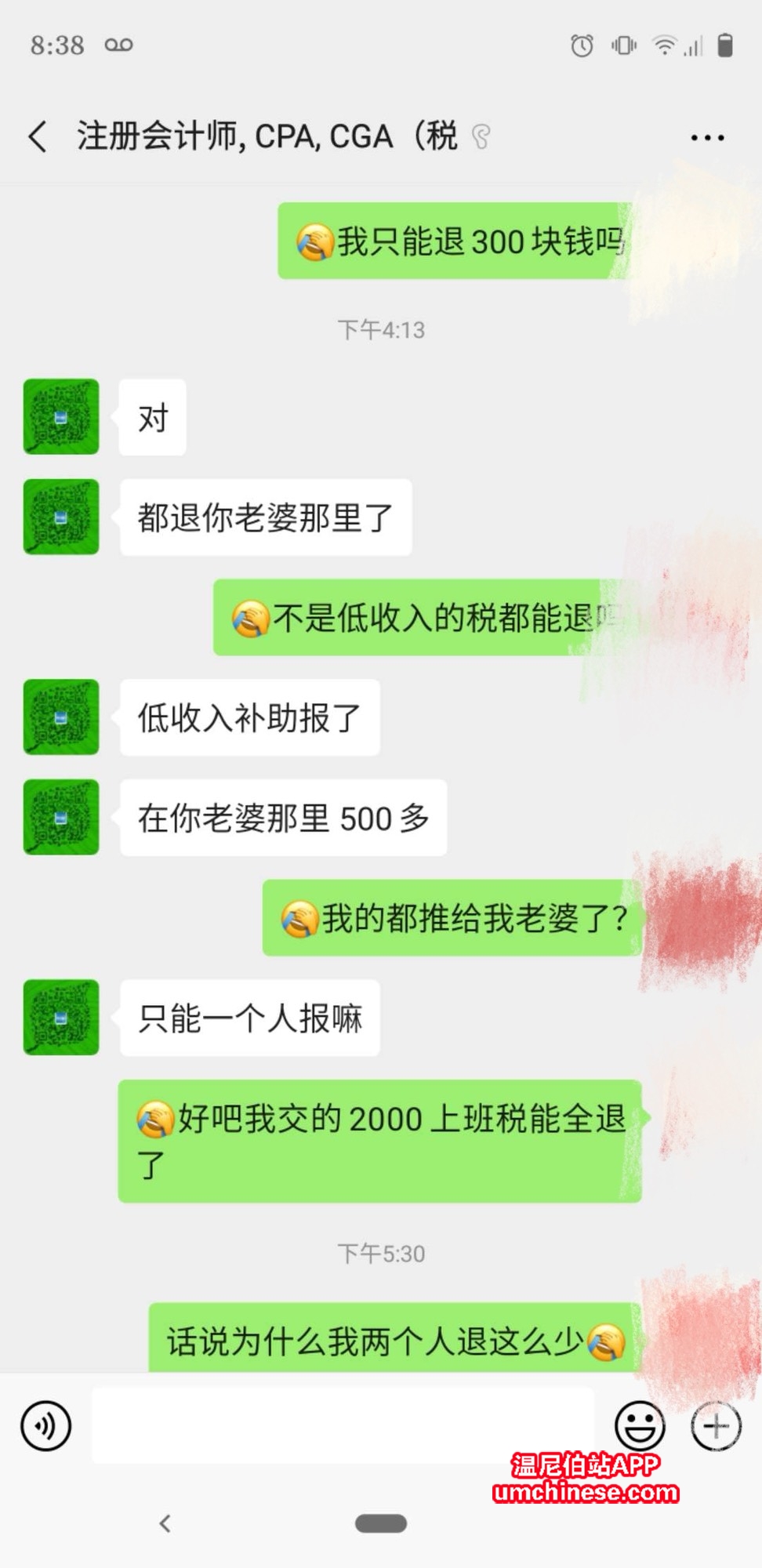Focus the message text field
This screenshot has height=1568, width=762.
tap(343, 1426)
